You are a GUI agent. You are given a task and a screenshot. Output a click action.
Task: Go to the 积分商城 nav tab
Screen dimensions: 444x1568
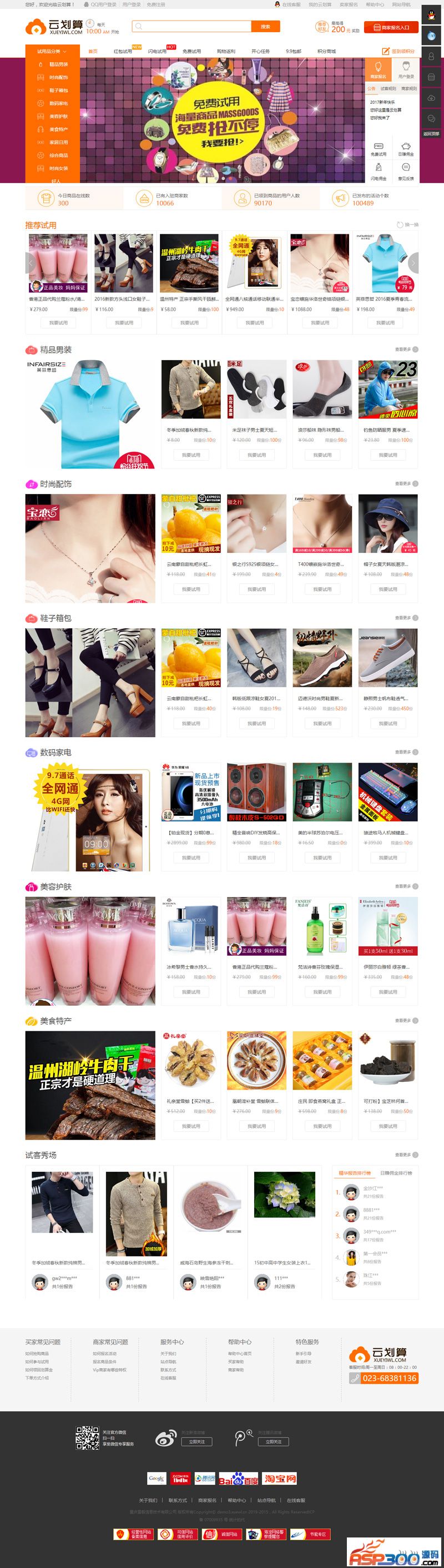[326, 52]
